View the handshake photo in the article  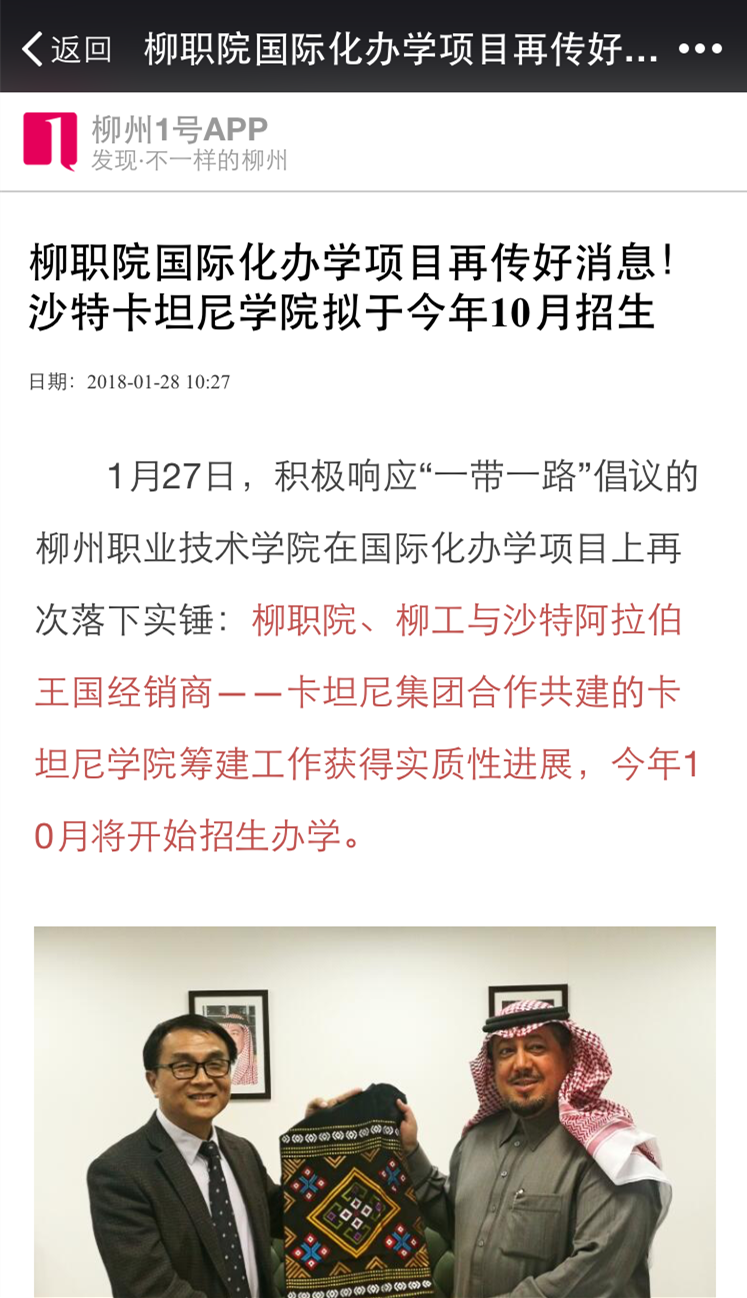[374, 1112]
